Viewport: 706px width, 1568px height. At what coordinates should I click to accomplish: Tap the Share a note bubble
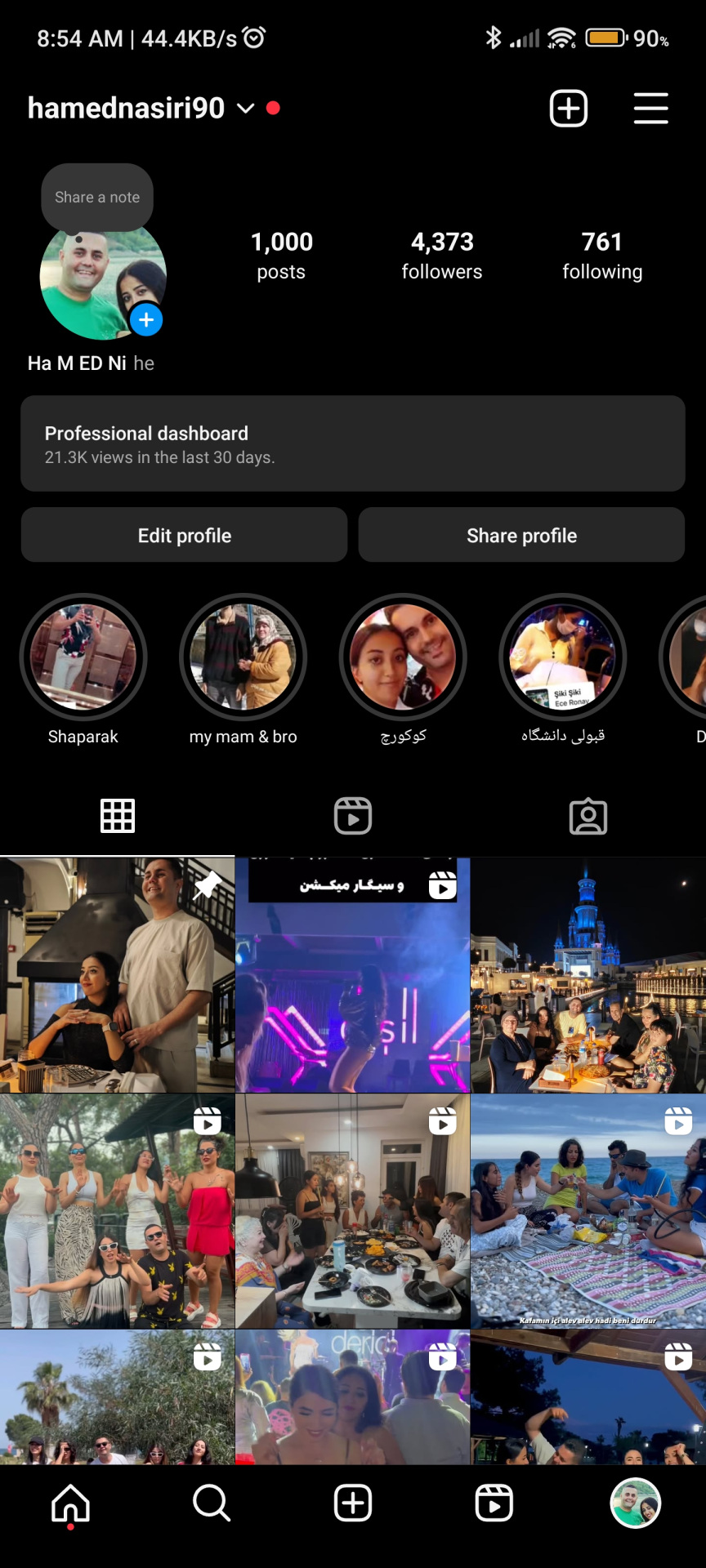click(97, 197)
